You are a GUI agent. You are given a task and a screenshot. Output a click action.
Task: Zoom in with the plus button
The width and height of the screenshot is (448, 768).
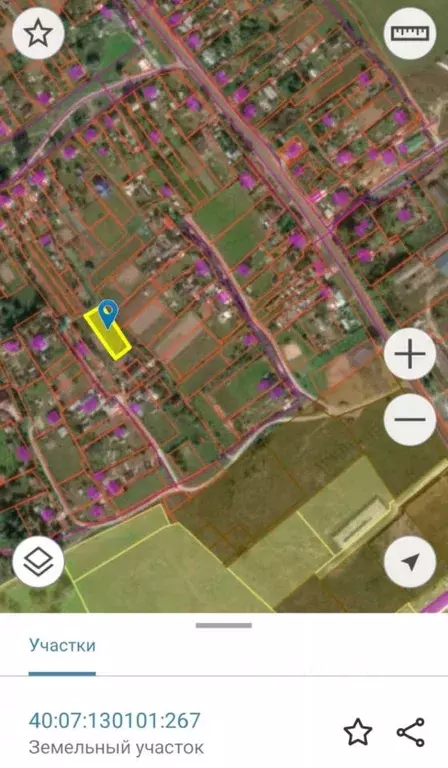(410, 354)
